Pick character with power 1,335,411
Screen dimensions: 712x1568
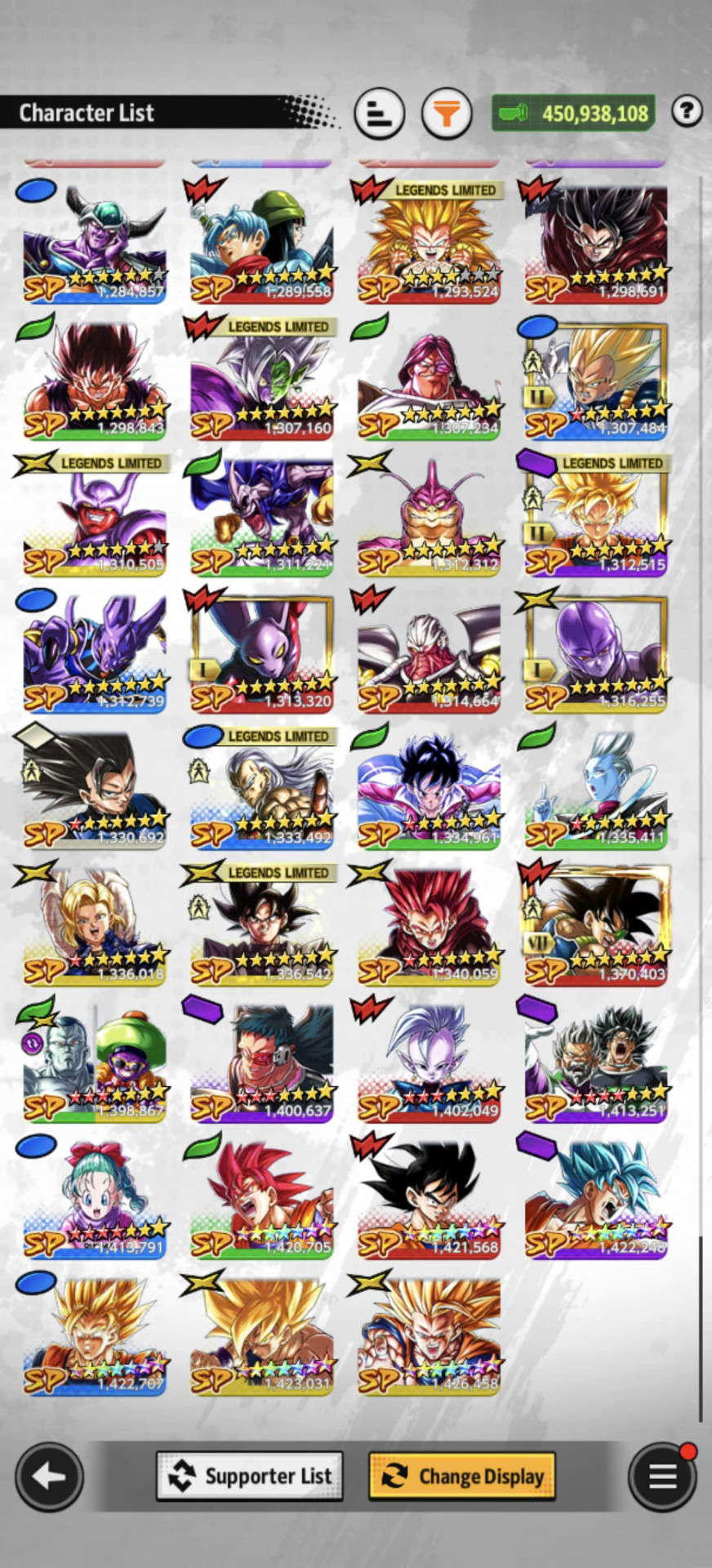(596, 790)
